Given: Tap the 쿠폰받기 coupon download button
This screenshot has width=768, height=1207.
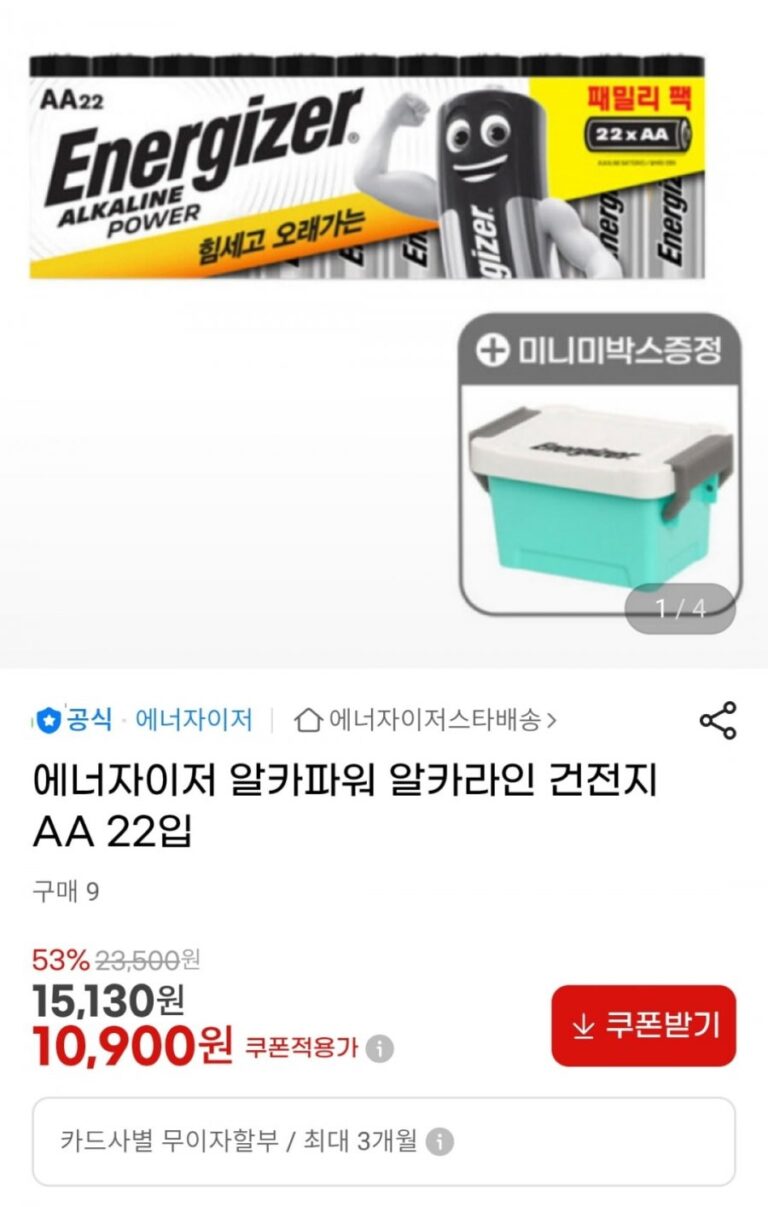Looking at the screenshot, I should tap(643, 1025).
